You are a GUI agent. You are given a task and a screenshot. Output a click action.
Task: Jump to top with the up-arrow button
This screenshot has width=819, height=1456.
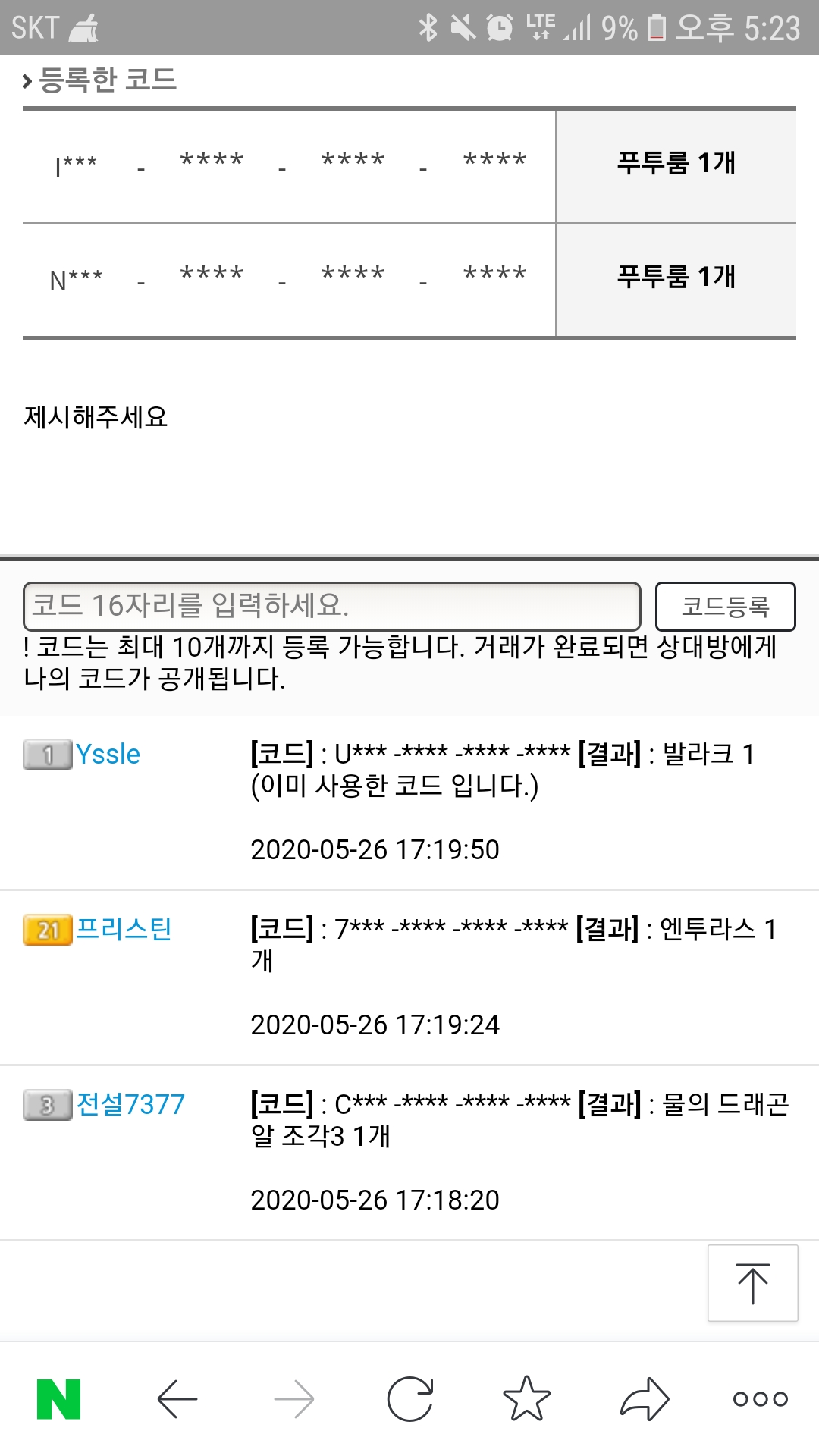click(x=753, y=1283)
